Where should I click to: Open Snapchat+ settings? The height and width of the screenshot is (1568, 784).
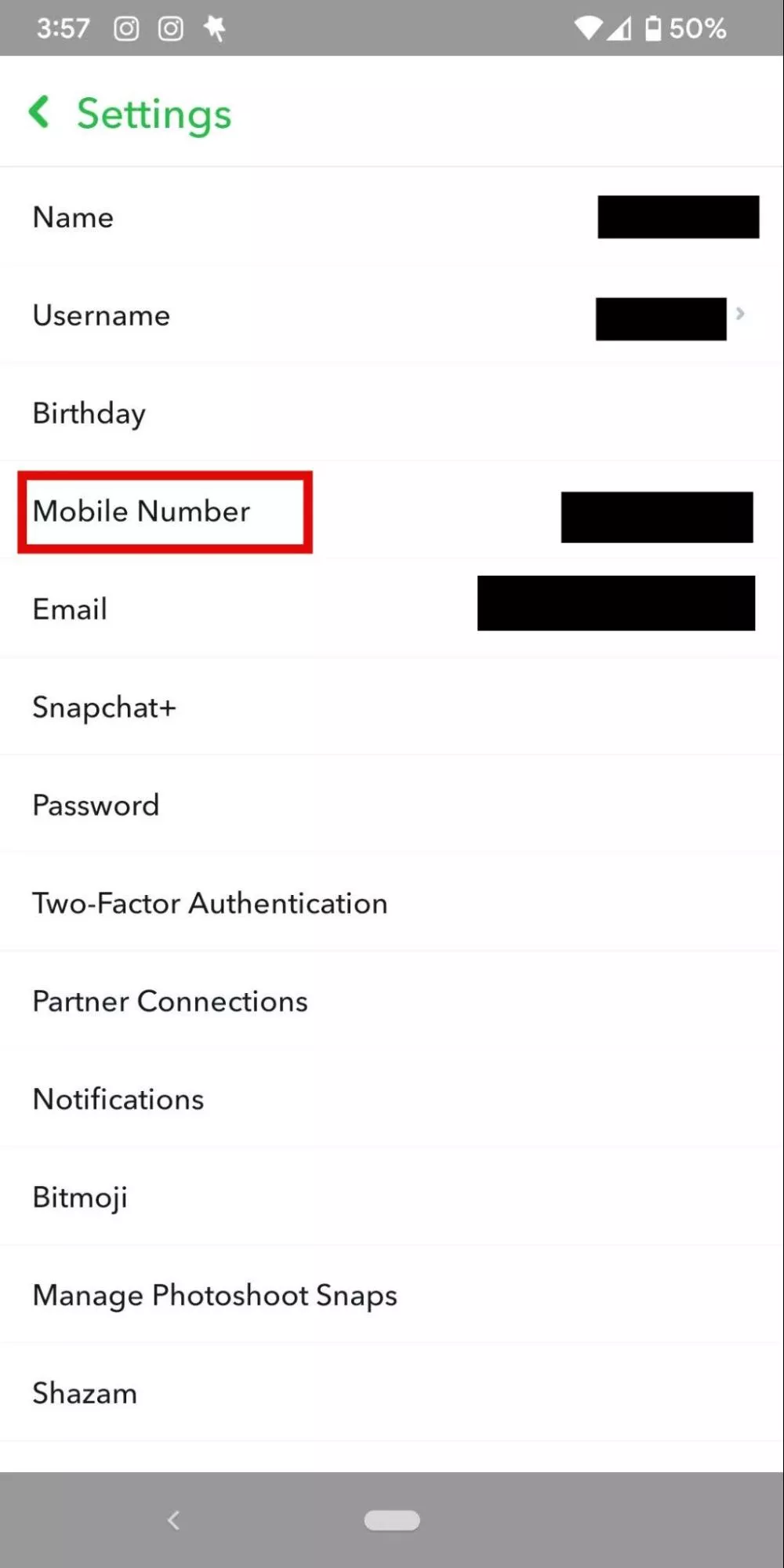click(x=104, y=708)
